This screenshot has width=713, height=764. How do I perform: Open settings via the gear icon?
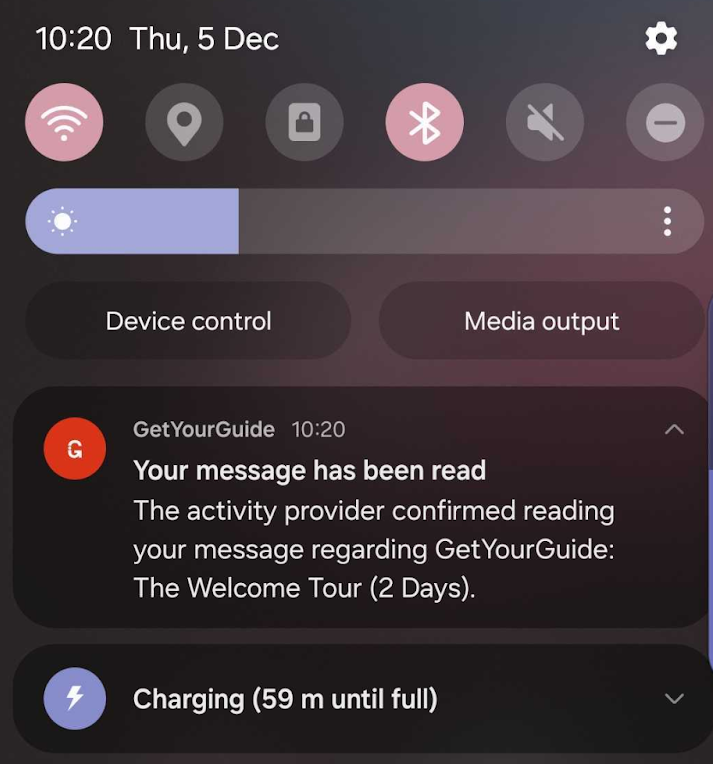click(661, 39)
